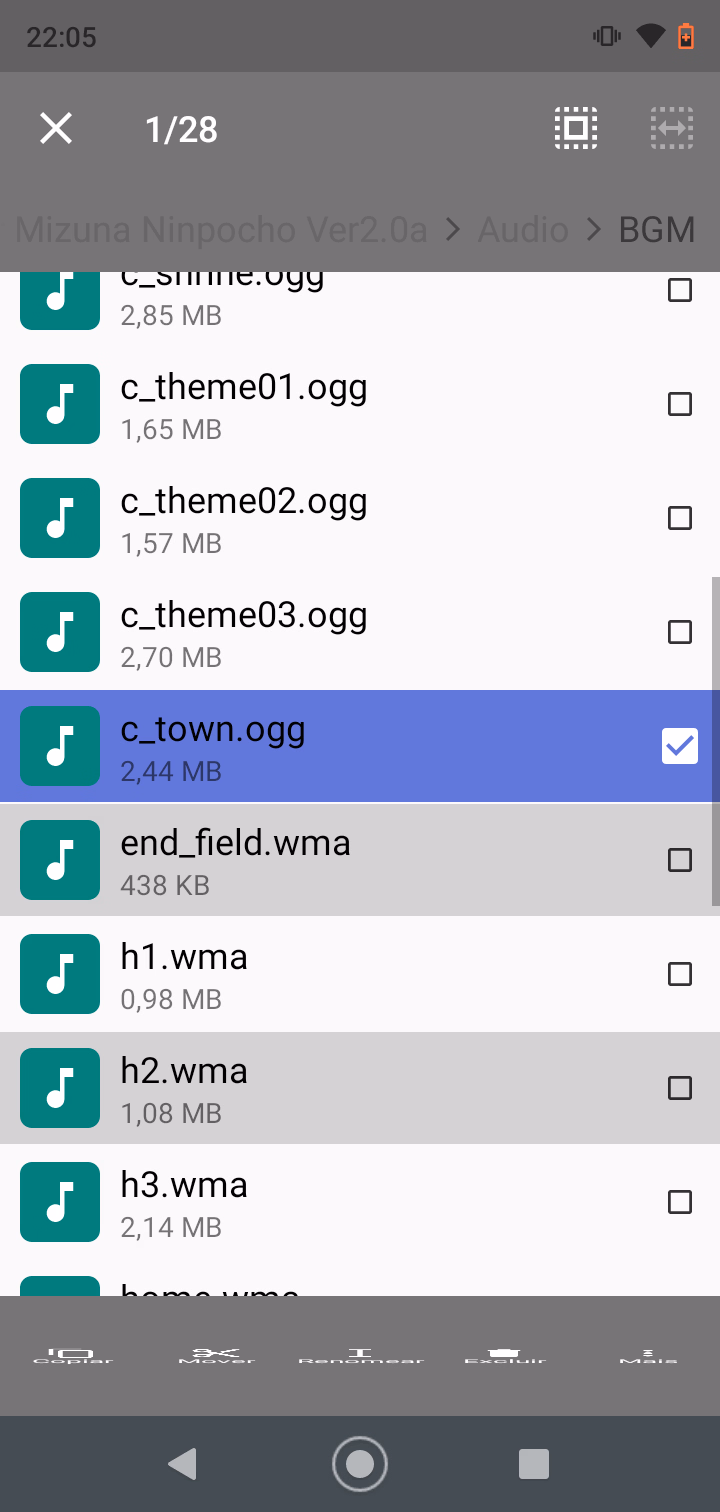Tap the select interval icon
This screenshot has width=720, height=1512.
pyautogui.click(x=672, y=129)
